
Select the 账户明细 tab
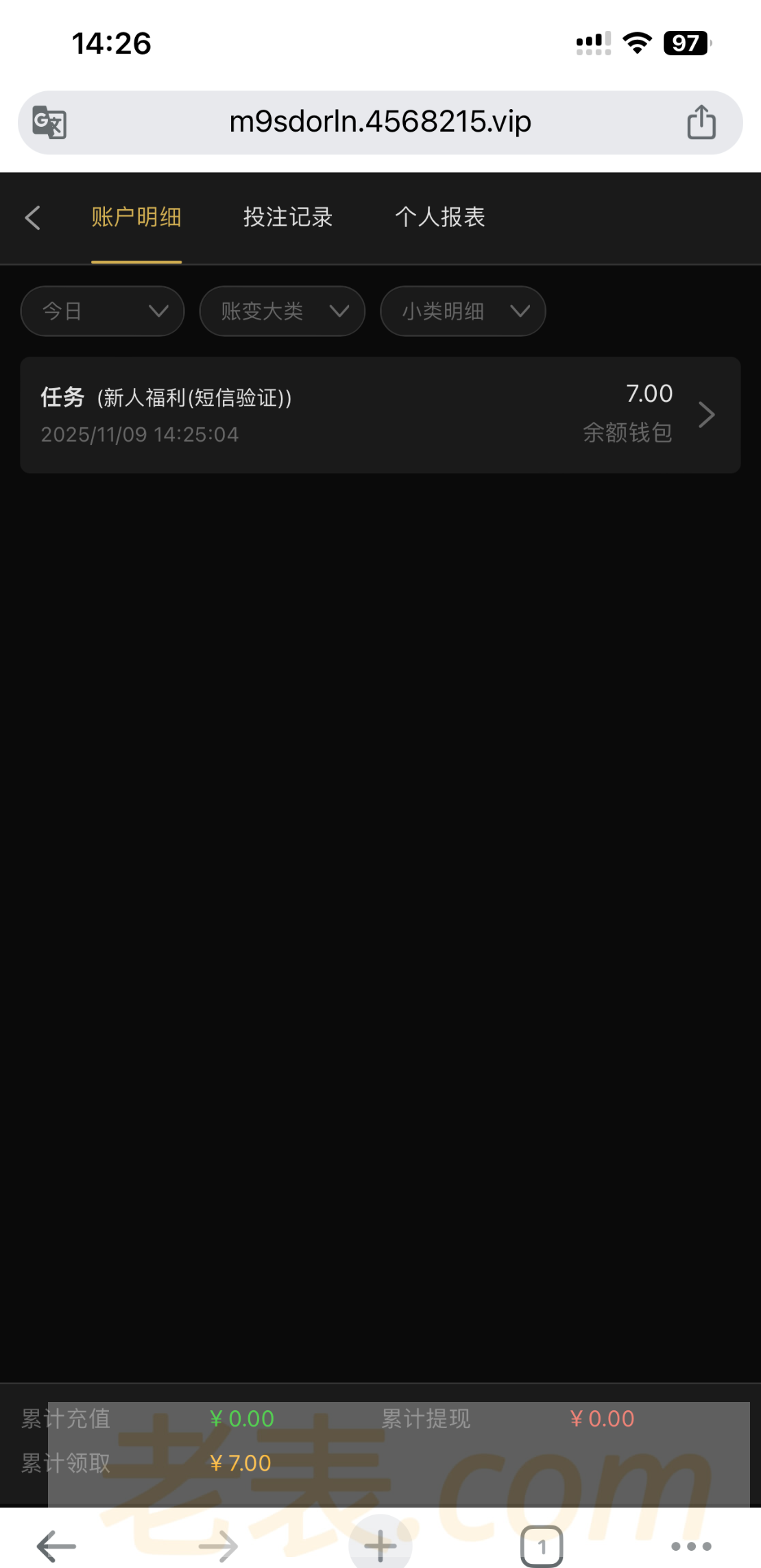(136, 217)
